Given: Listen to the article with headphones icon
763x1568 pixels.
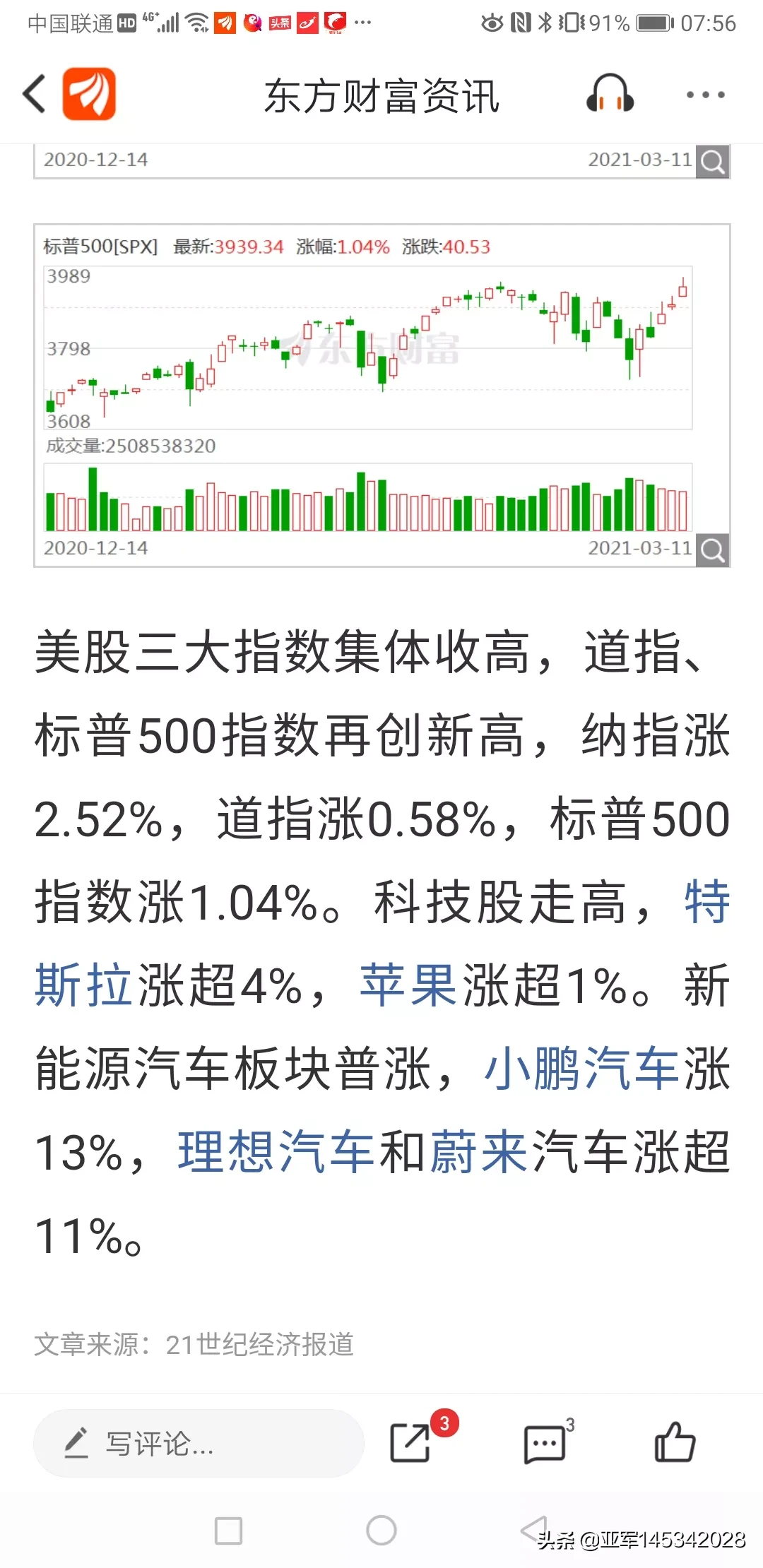Looking at the screenshot, I should pyautogui.click(x=610, y=94).
